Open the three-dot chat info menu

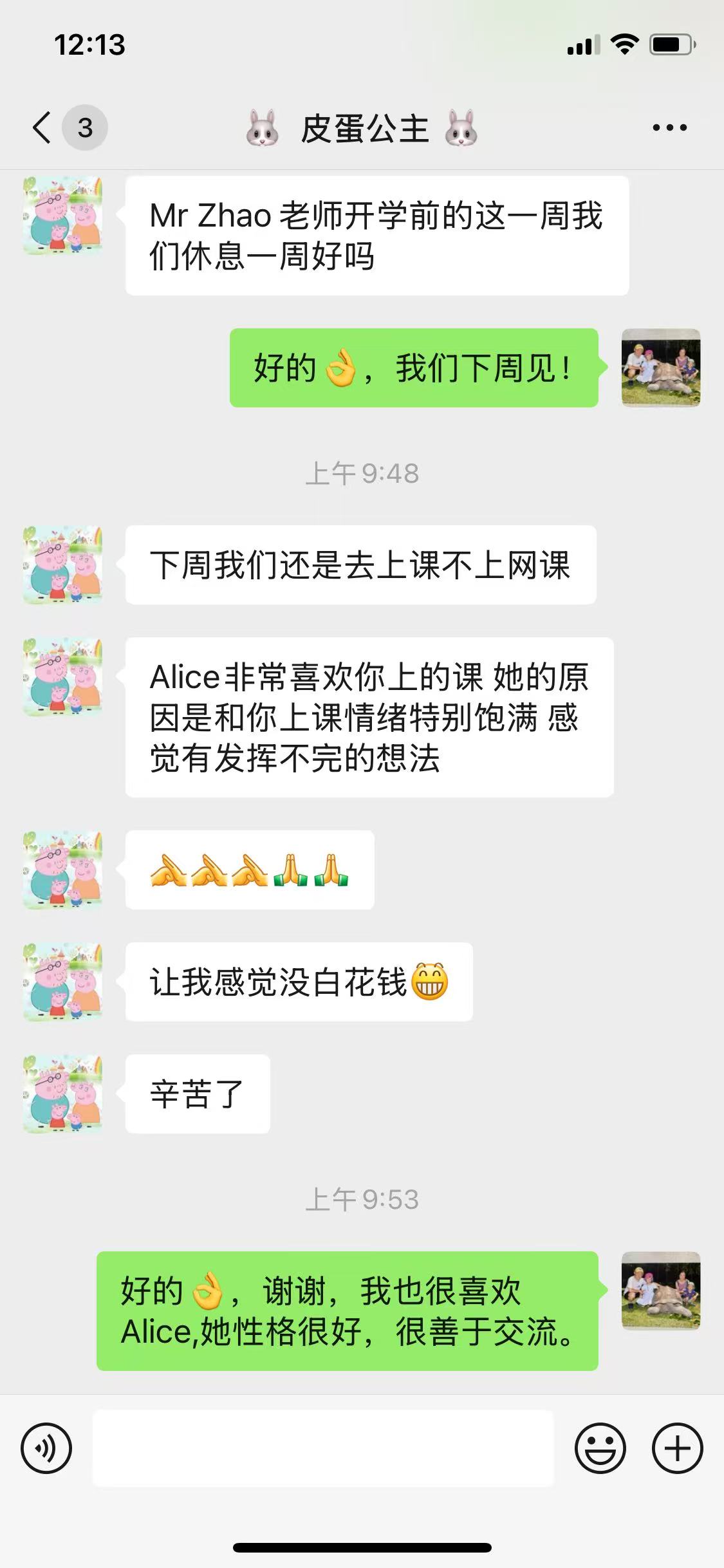click(x=669, y=127)
